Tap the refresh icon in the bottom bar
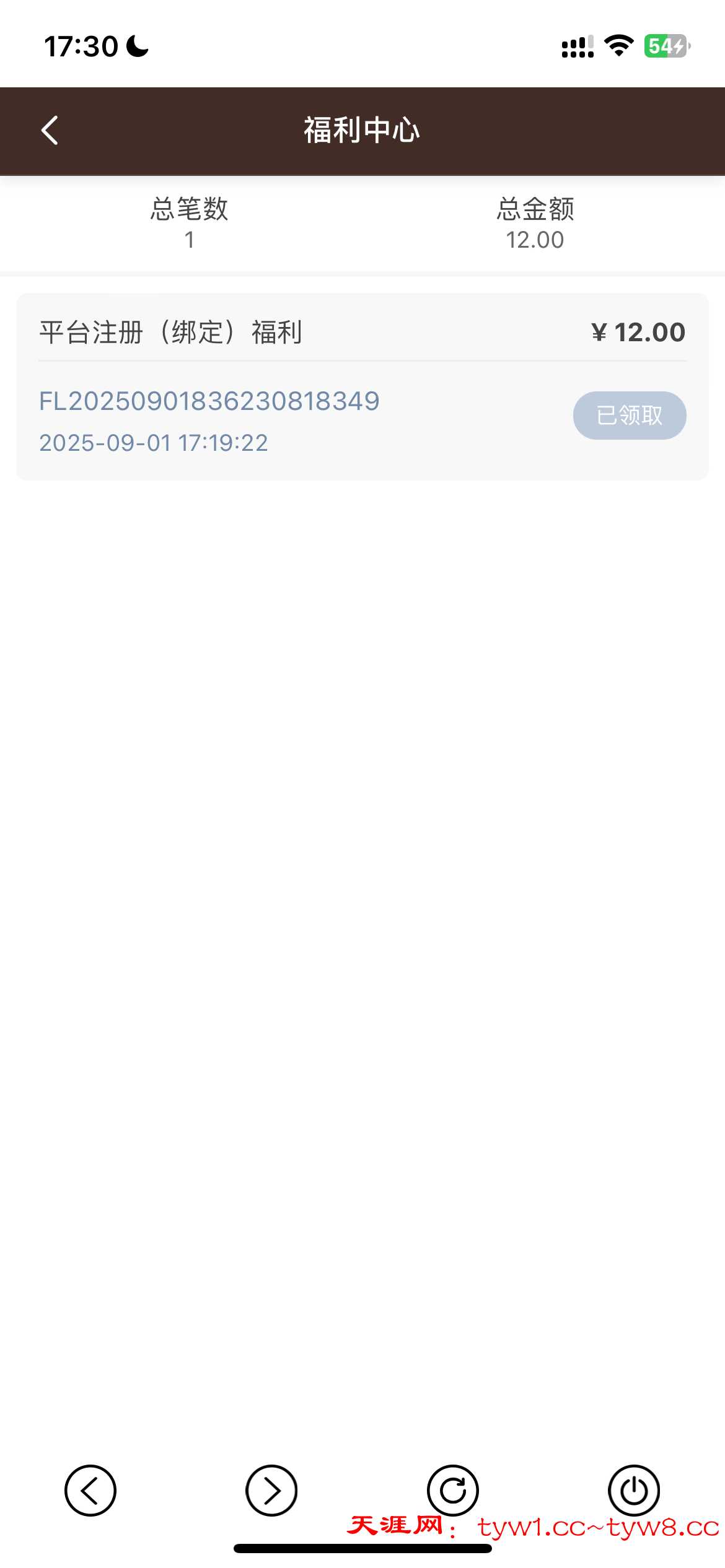The height and width of the screenshot is (1568, 725). point(453,1491)
